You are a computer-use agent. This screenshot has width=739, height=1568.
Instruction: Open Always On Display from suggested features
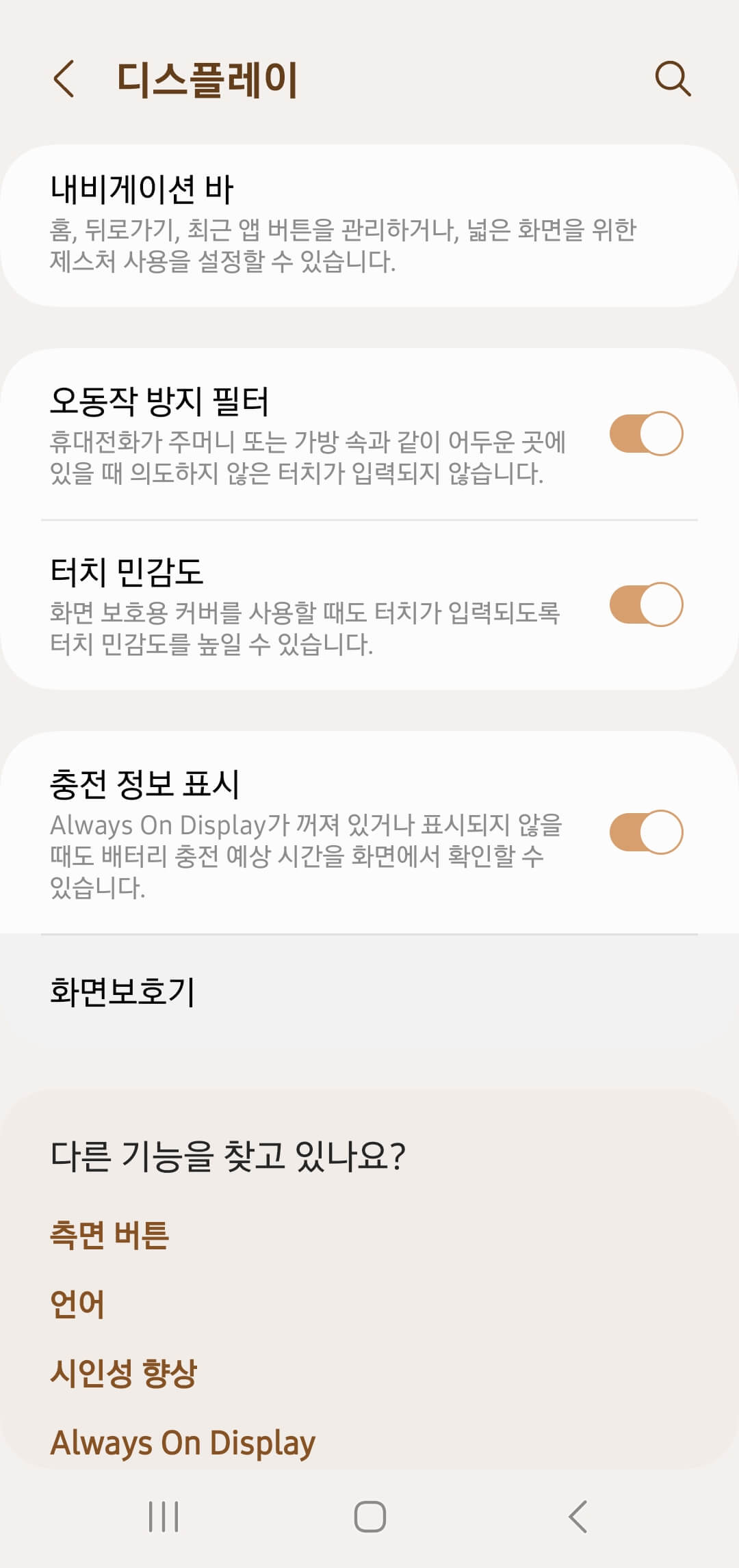[181, 1443]
